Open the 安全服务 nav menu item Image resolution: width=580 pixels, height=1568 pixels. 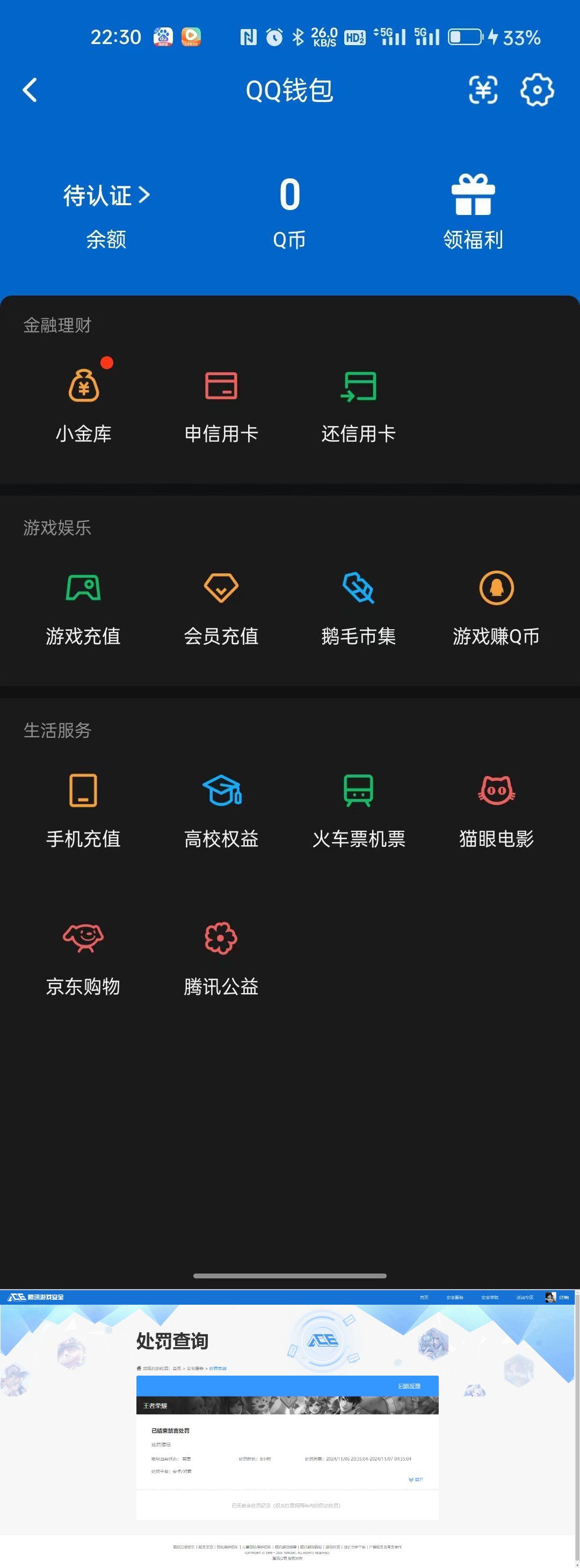coord(455,1298)
